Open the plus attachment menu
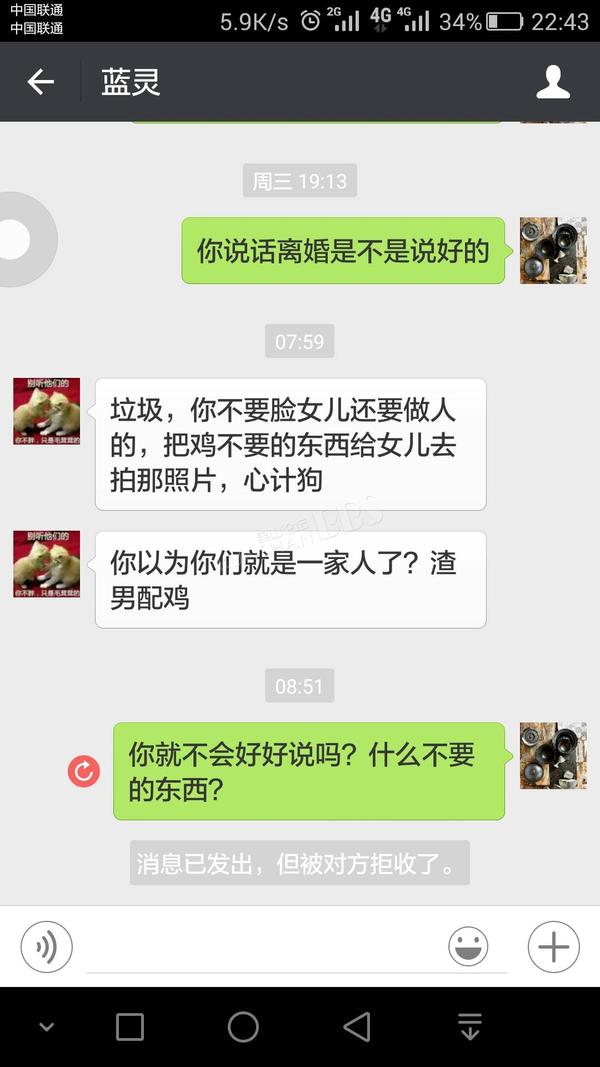This screenshot has height=1067, width=600. 554,946
